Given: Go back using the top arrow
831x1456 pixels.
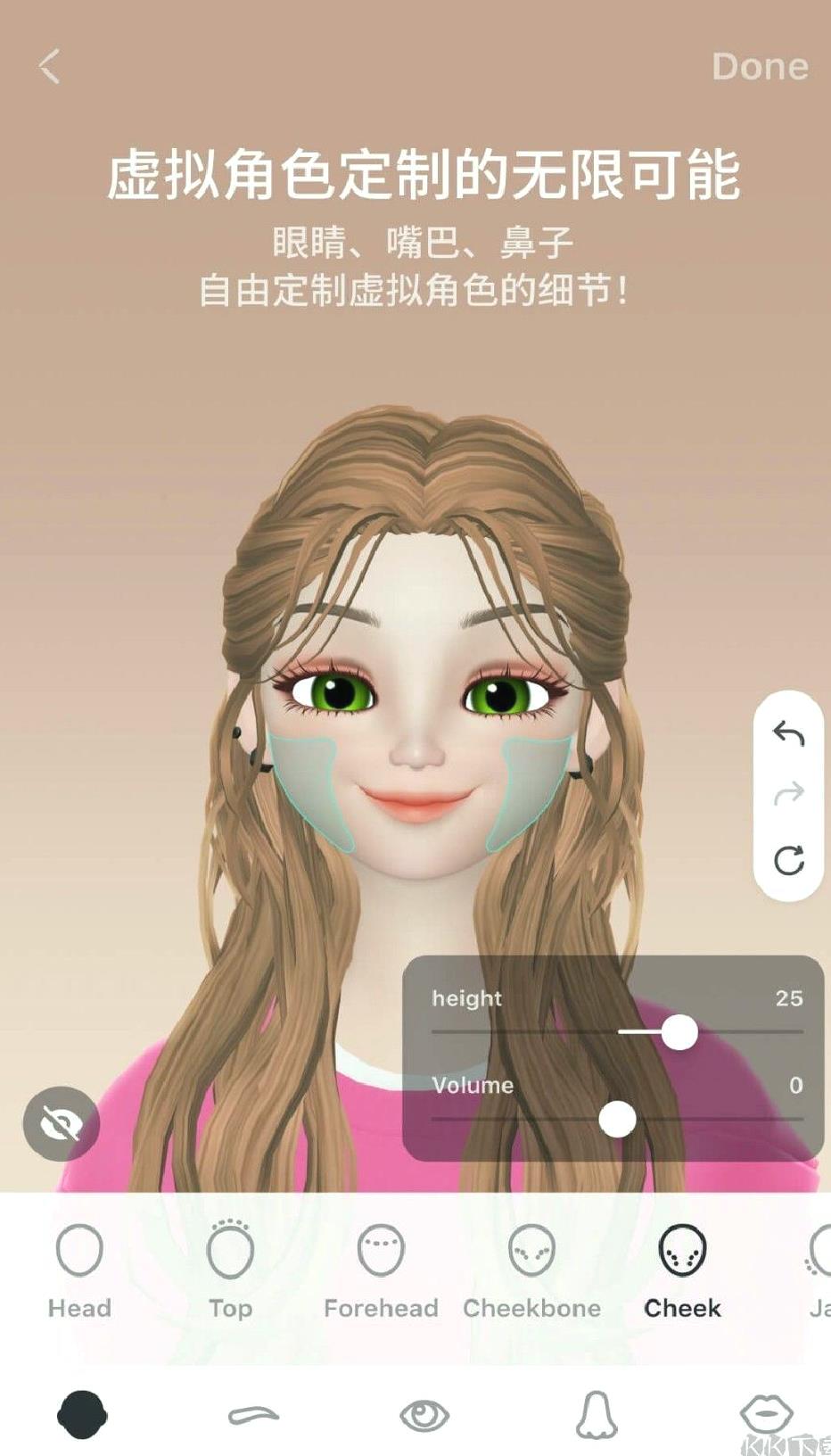Looking at the screenshot, I should pyautogui.click(x=50, y=67).
